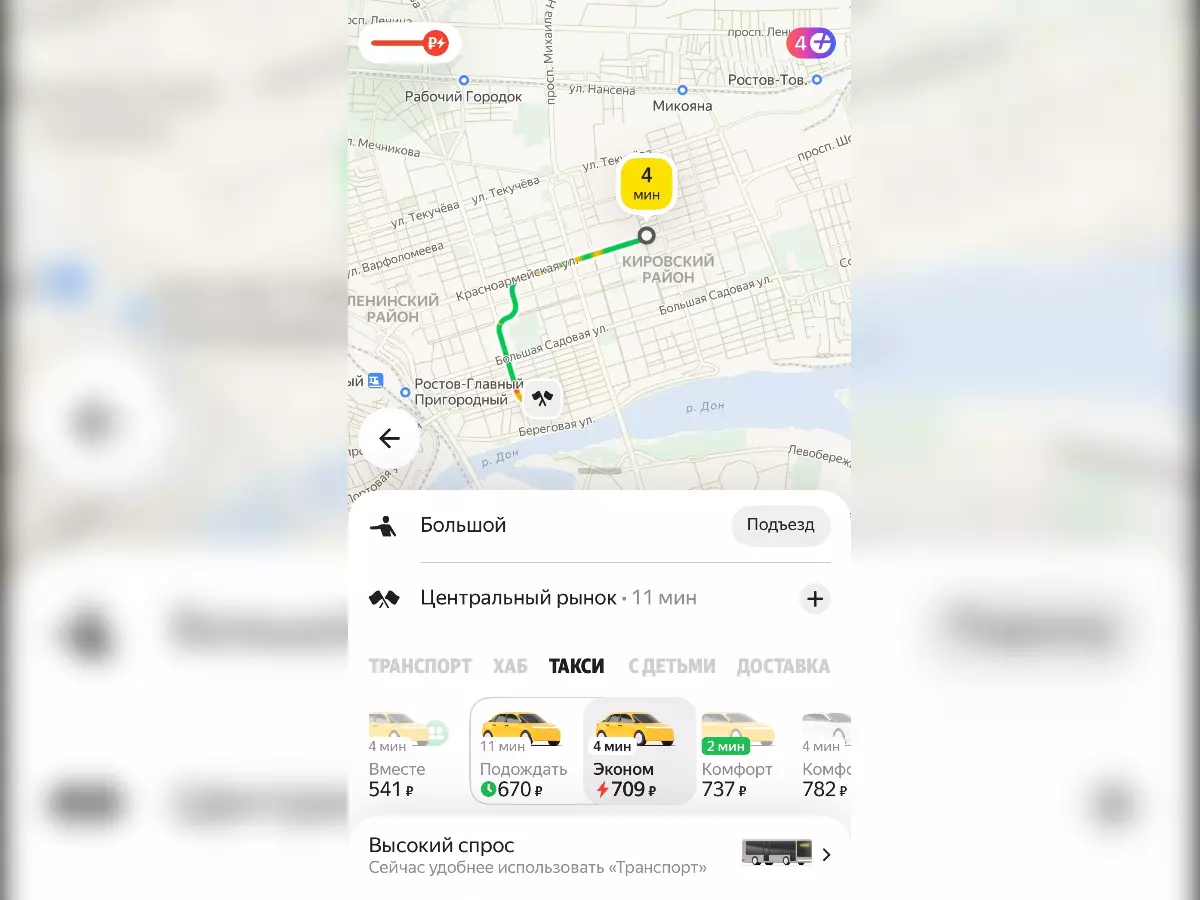Select the Такси tab

(x=577, y=666)
